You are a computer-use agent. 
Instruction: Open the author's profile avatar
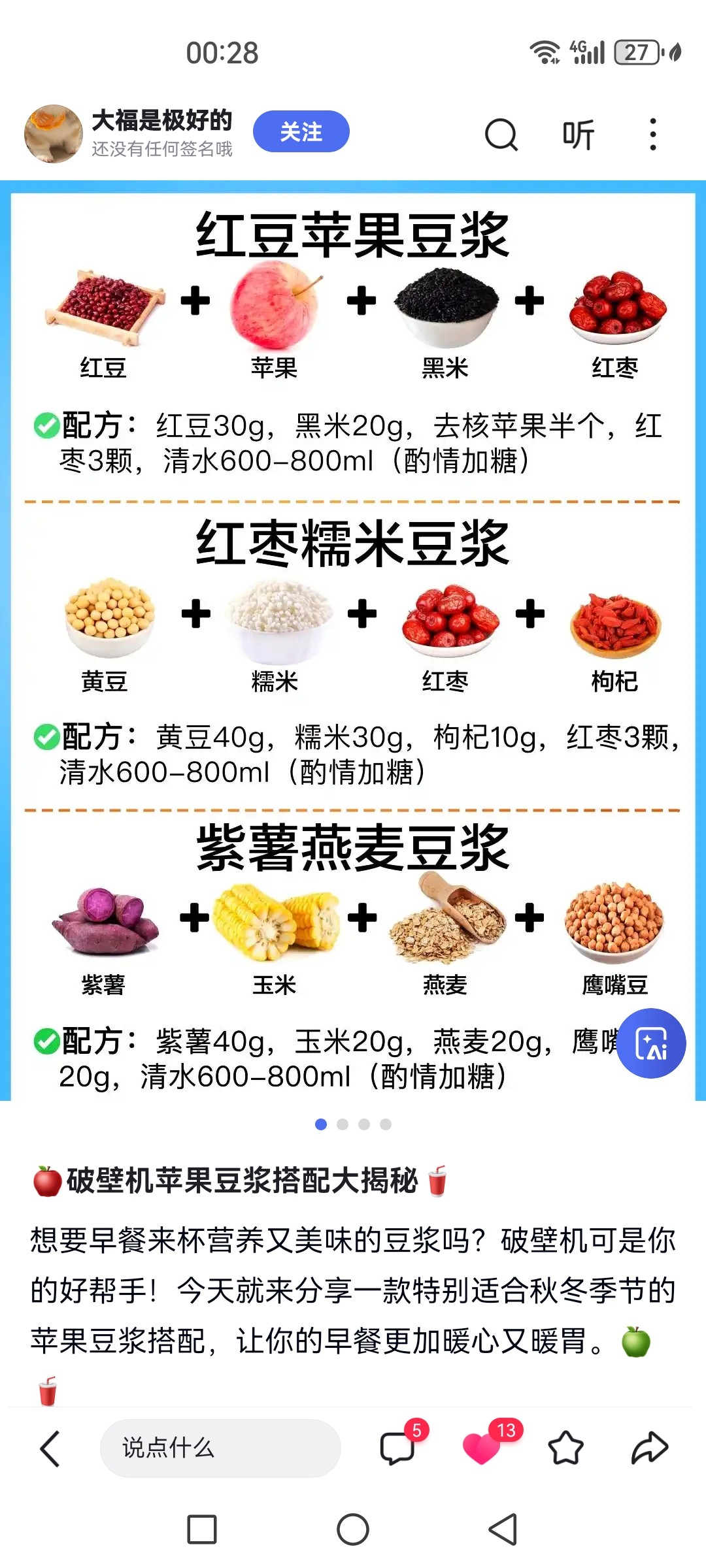[x=53, y=134]
